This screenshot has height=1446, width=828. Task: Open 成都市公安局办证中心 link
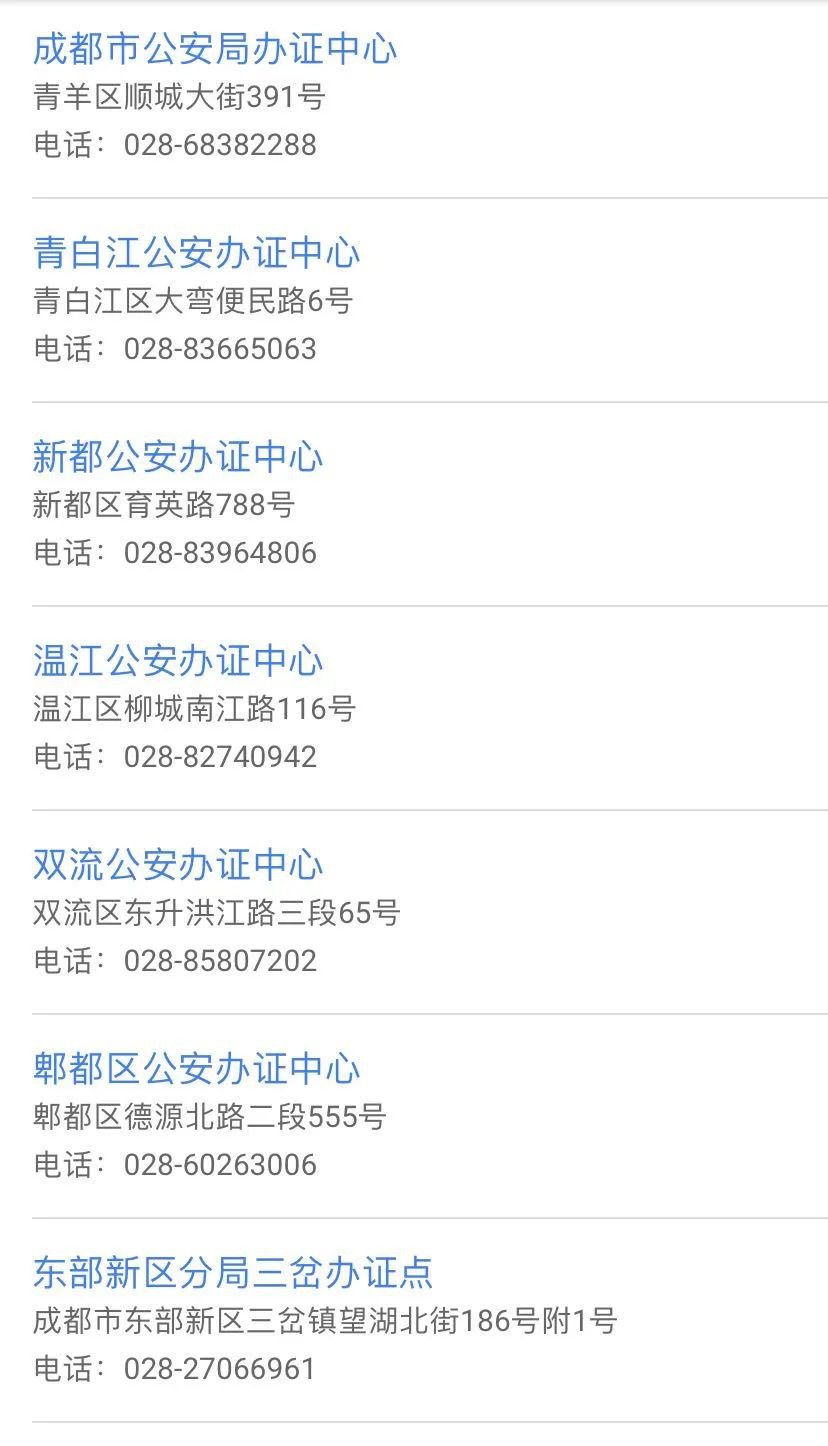tap(214, 49)
